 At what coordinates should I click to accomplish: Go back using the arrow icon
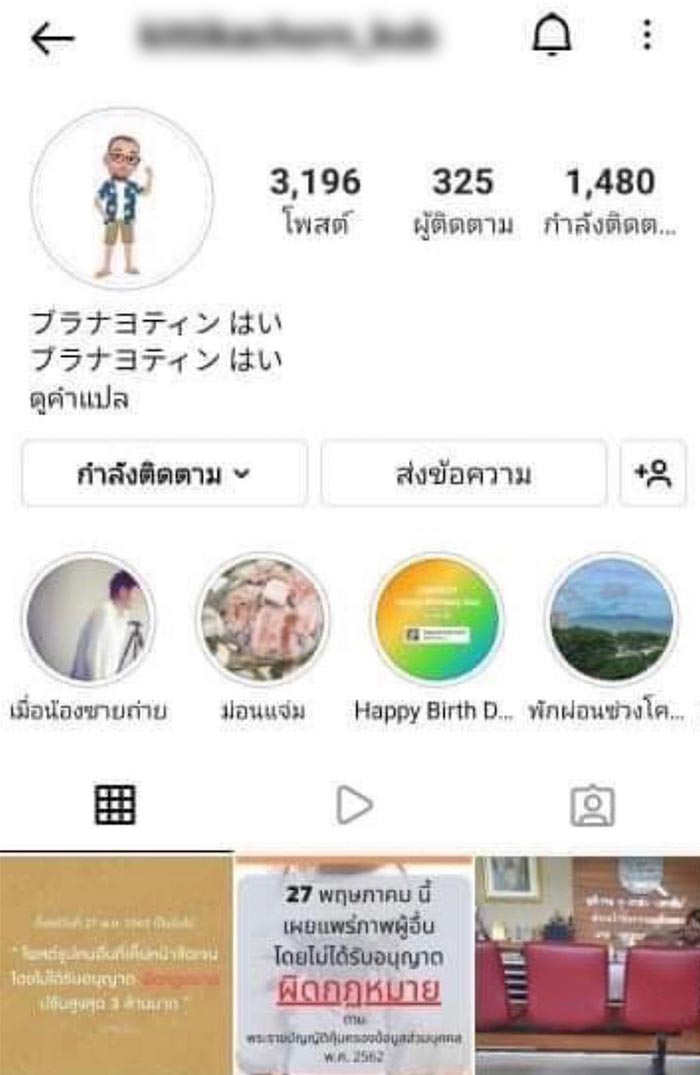coord(52,39)
